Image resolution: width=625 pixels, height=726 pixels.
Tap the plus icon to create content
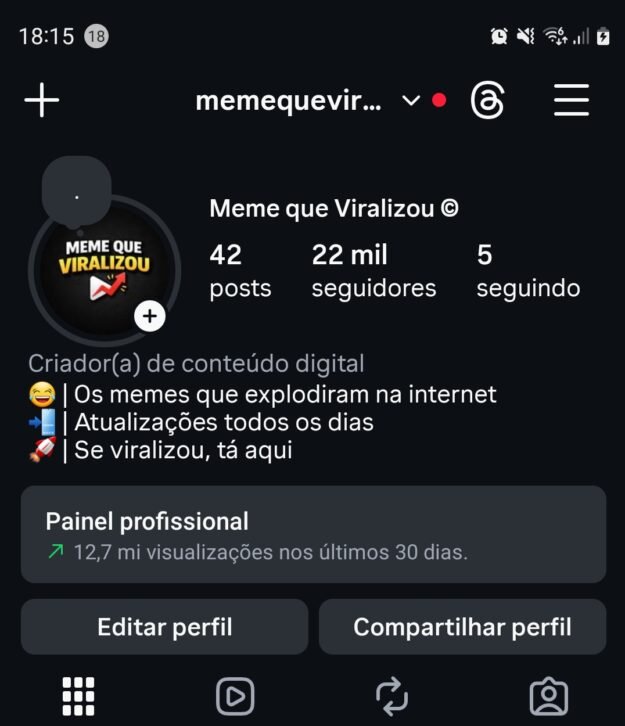[41, 100]
